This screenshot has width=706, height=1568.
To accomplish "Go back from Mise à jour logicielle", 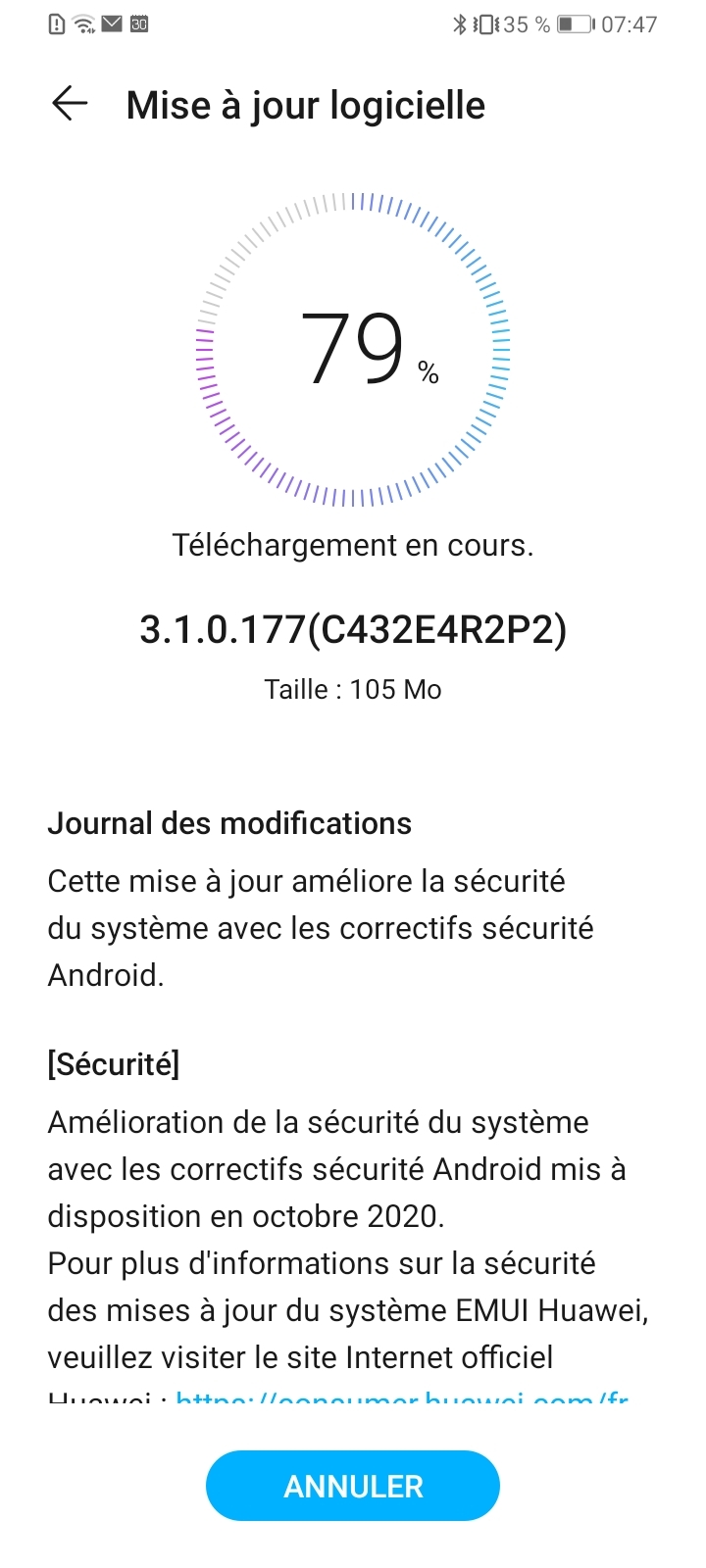I will tap(70, 104).
